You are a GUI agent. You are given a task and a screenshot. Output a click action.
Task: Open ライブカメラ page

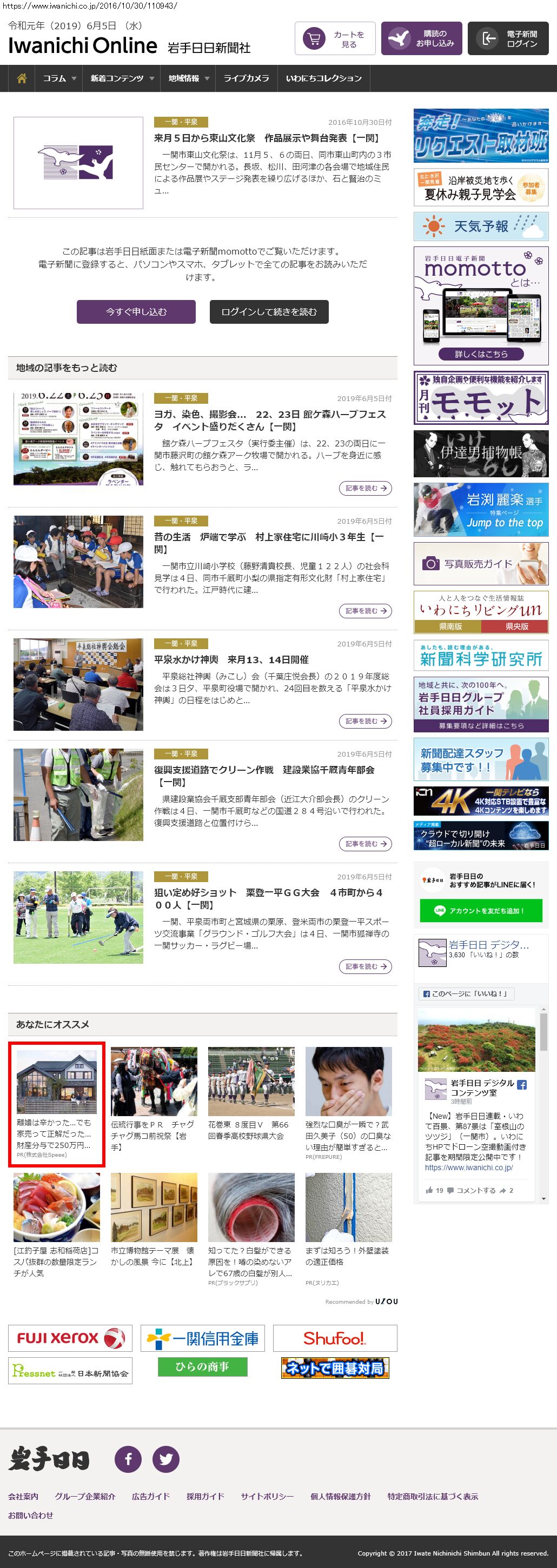246,78
